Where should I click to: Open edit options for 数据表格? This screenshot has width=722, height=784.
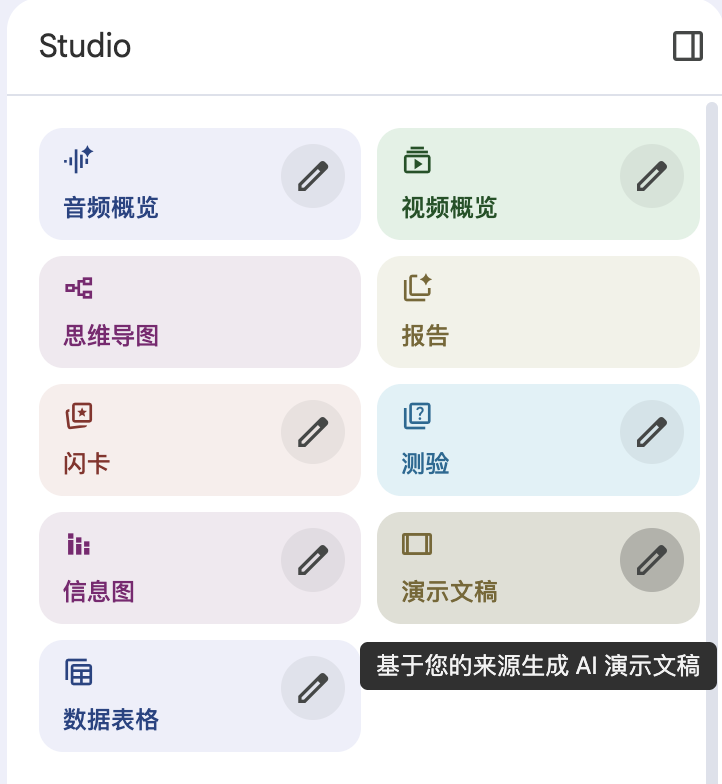[x=313, y=688]
